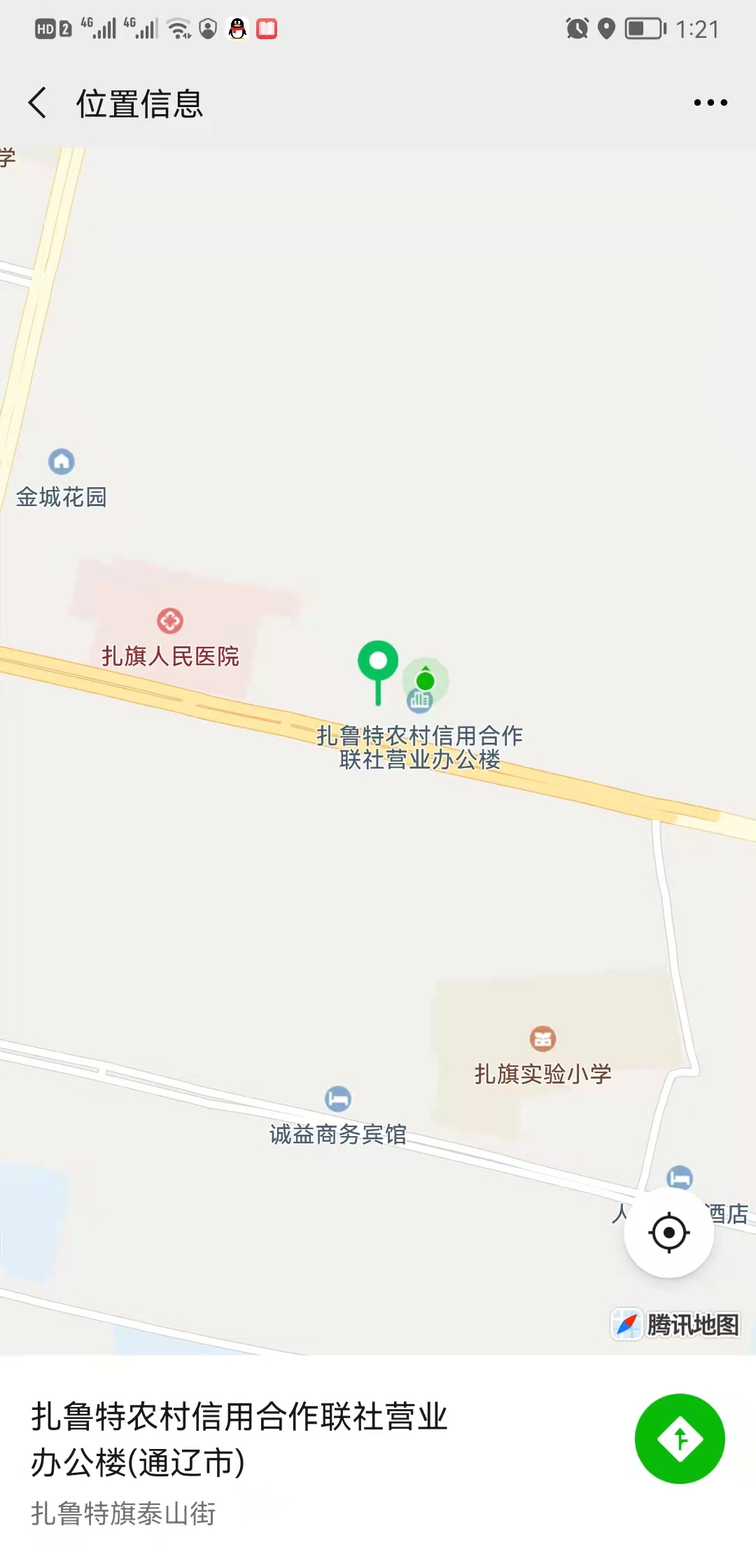This screenshot has width=756, height=1568.
Task: Go back from the 位置信息 screen
Action: point(38,103)
